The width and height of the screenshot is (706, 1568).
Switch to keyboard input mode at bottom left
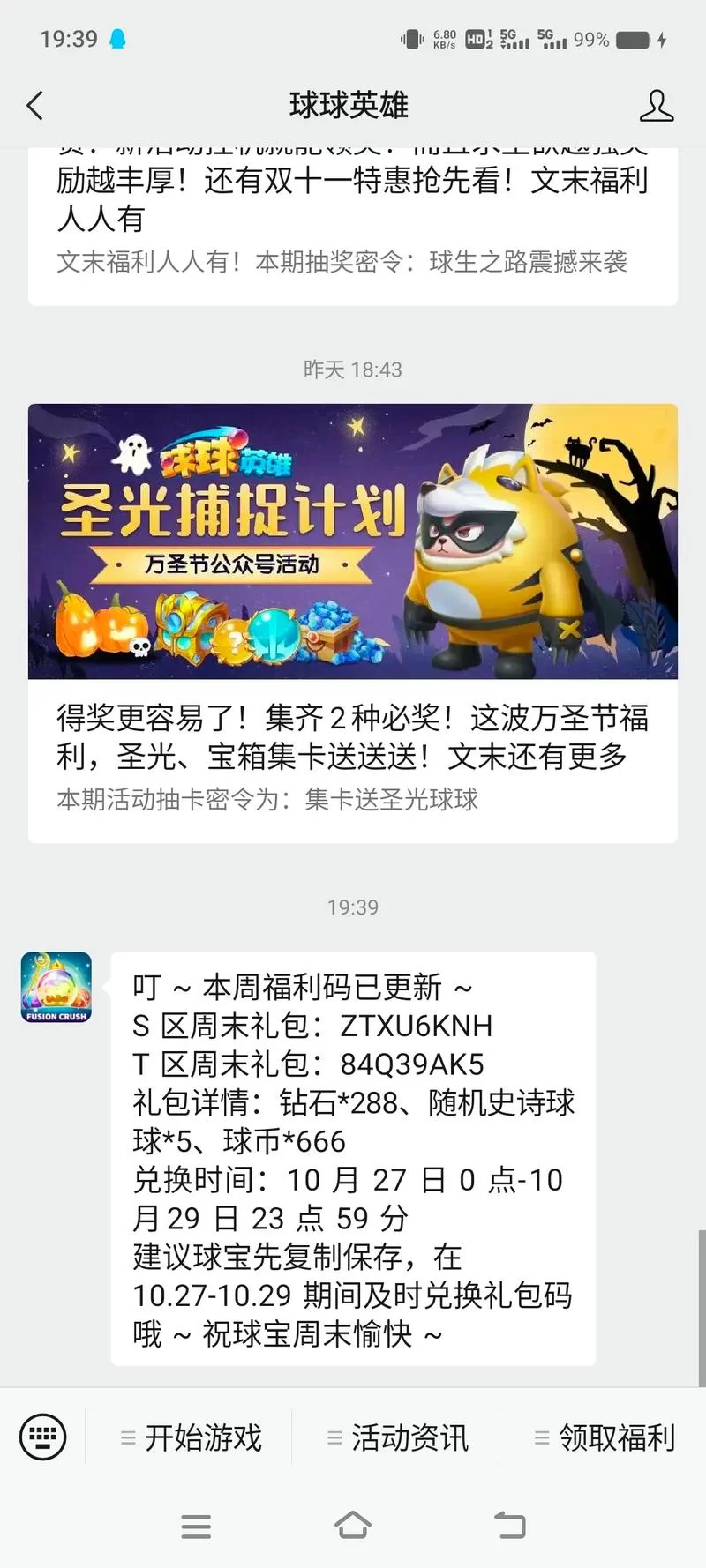tap(42, 1437)
